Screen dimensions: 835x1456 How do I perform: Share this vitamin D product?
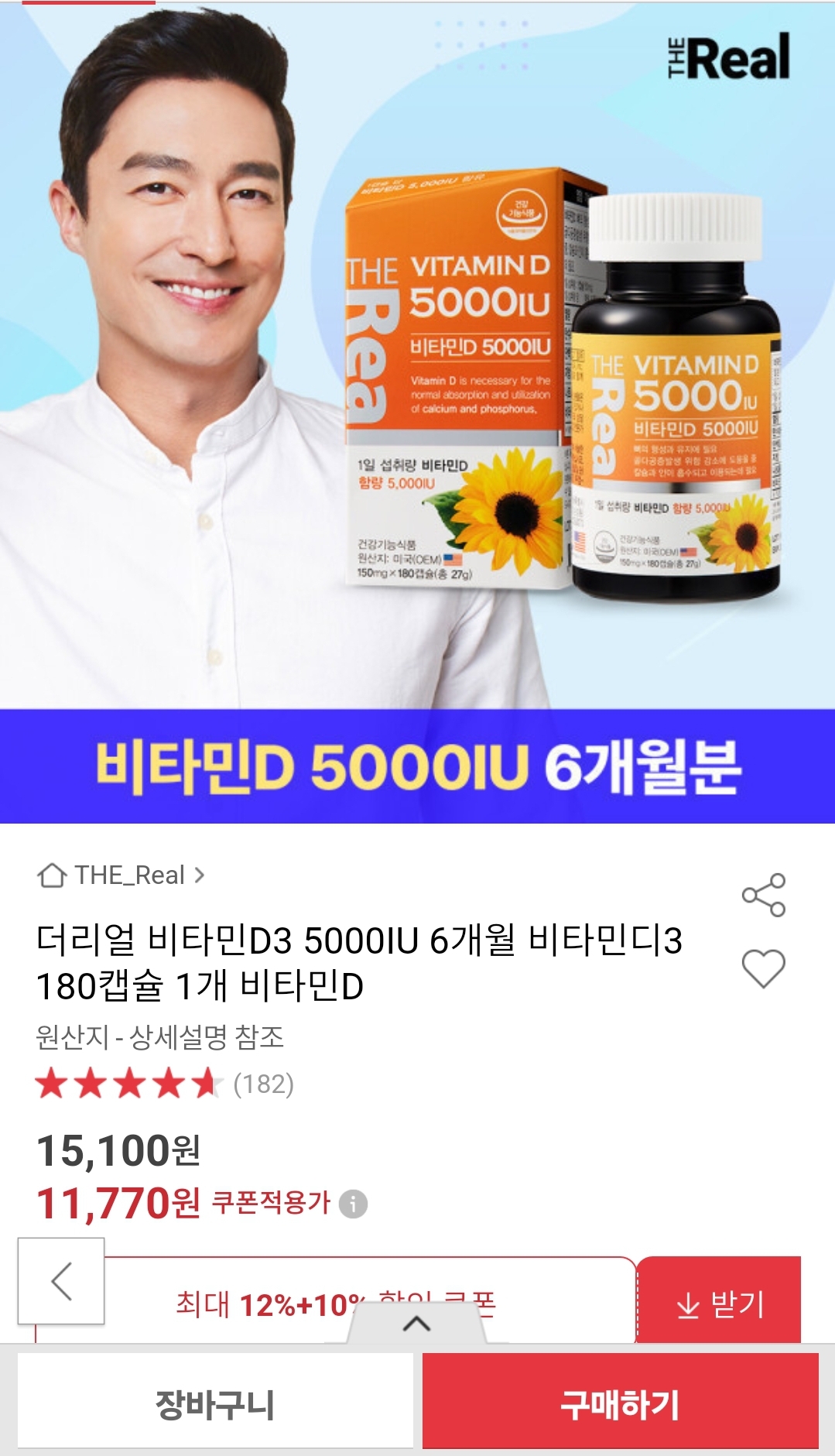[x=763, y=895]
